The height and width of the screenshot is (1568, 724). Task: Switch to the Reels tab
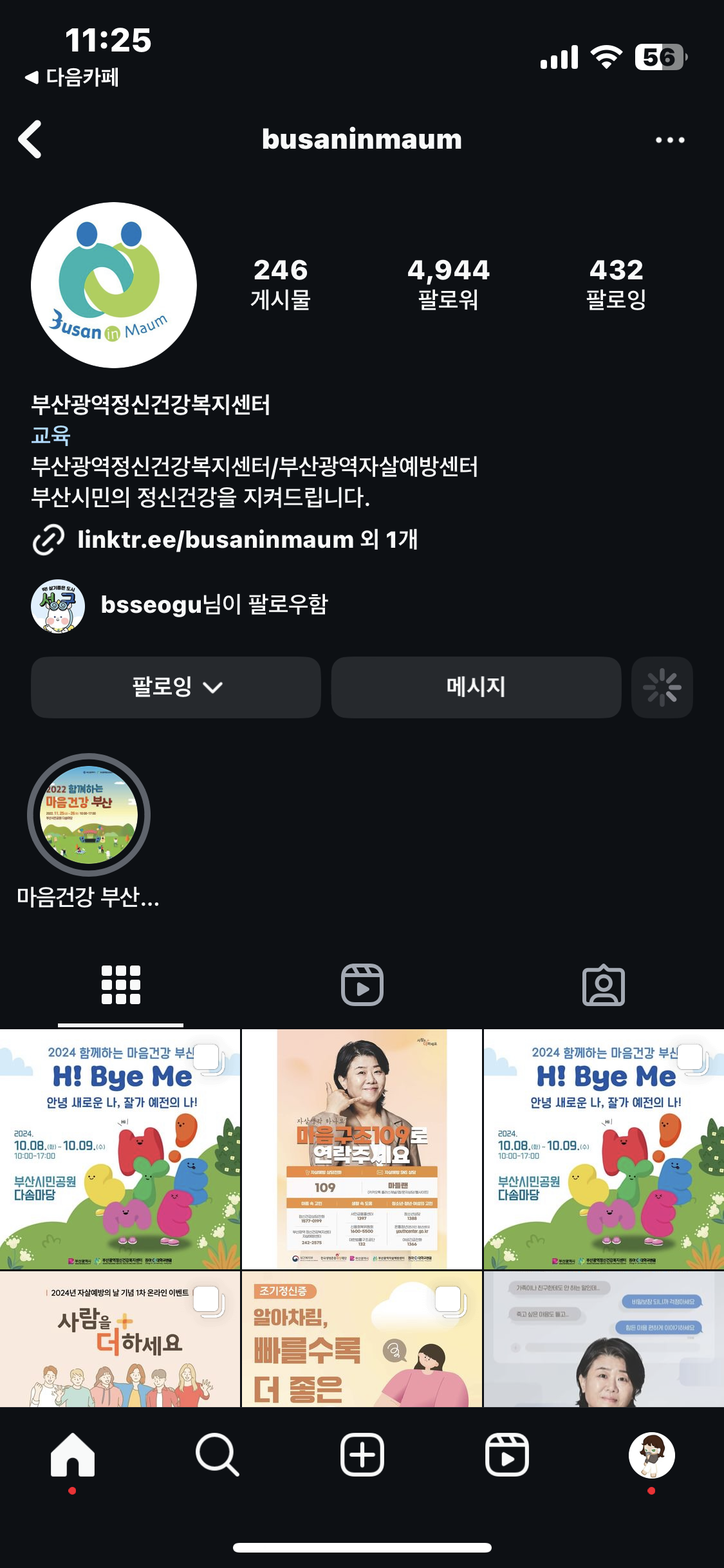point(362,985)
